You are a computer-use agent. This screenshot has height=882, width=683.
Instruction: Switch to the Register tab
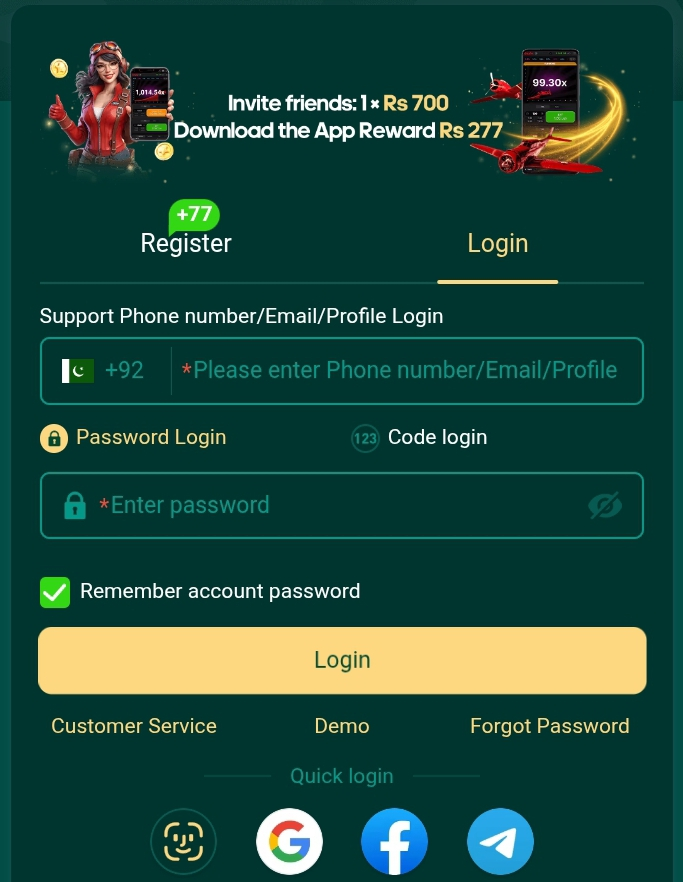[186, 243]
